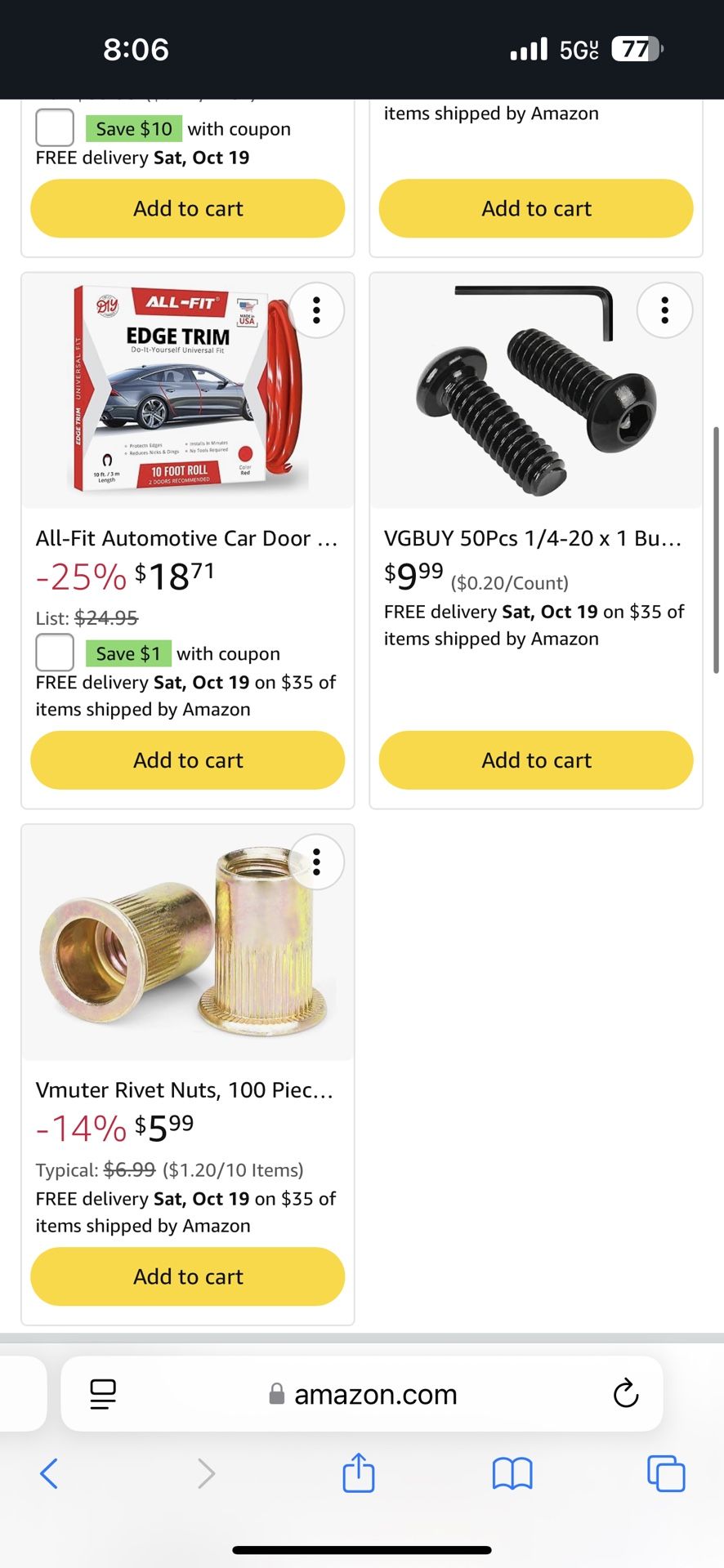Open the All-Fit Automotive Car Door title
Screen dimensions: 724x1568
186,538
